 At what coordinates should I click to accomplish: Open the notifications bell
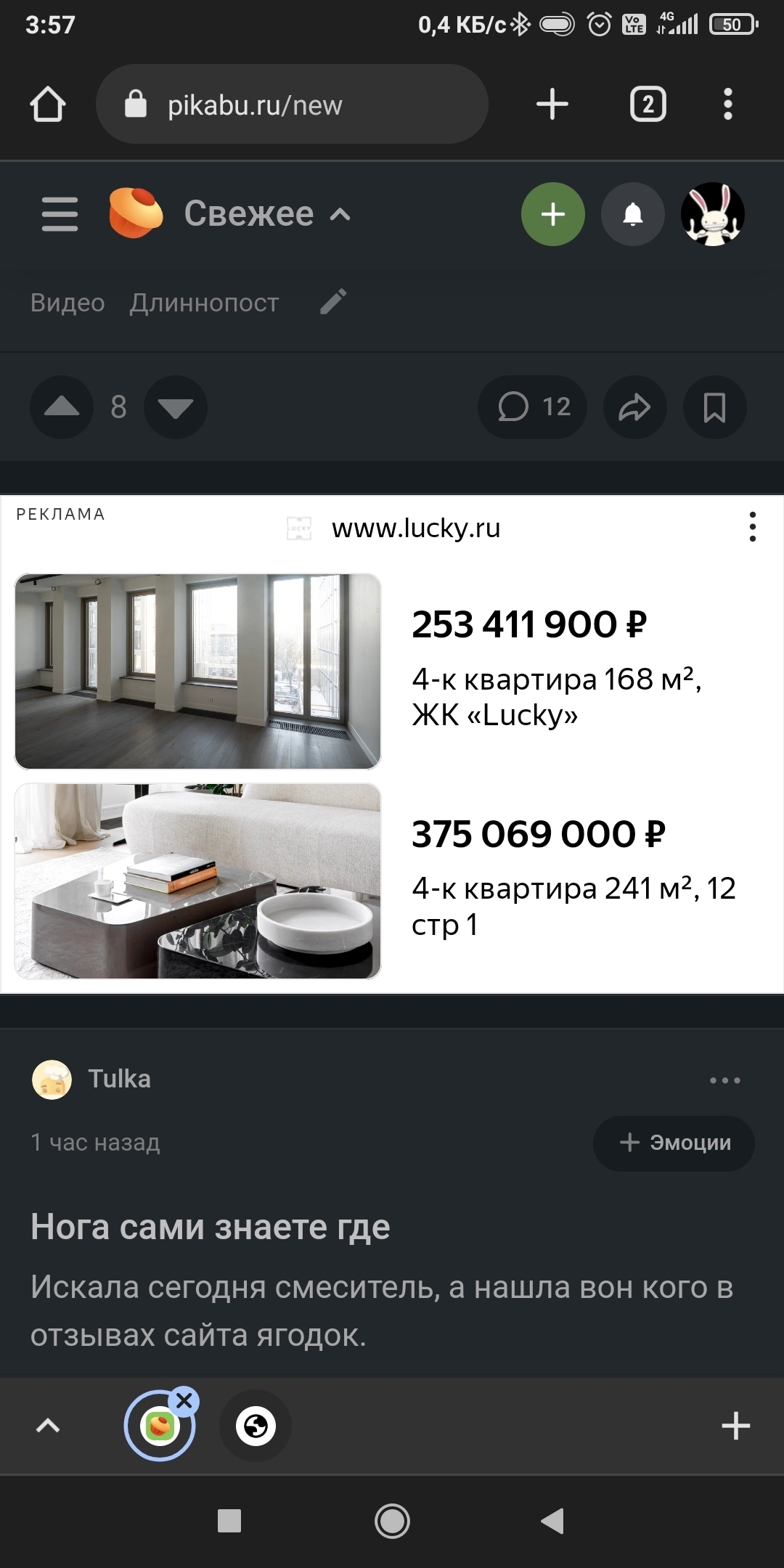633,214
